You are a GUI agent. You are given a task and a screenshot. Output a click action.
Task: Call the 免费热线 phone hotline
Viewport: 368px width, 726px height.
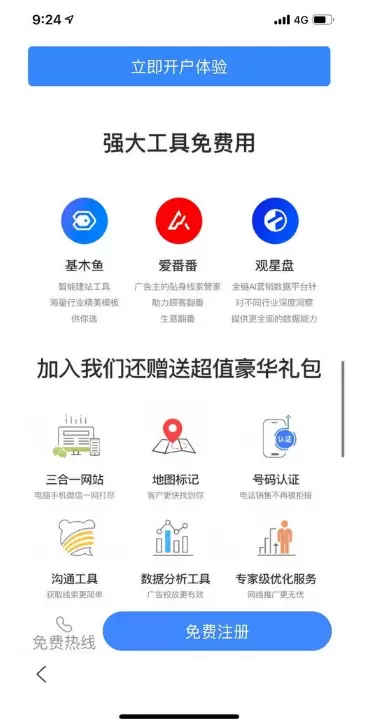point(64,633)
